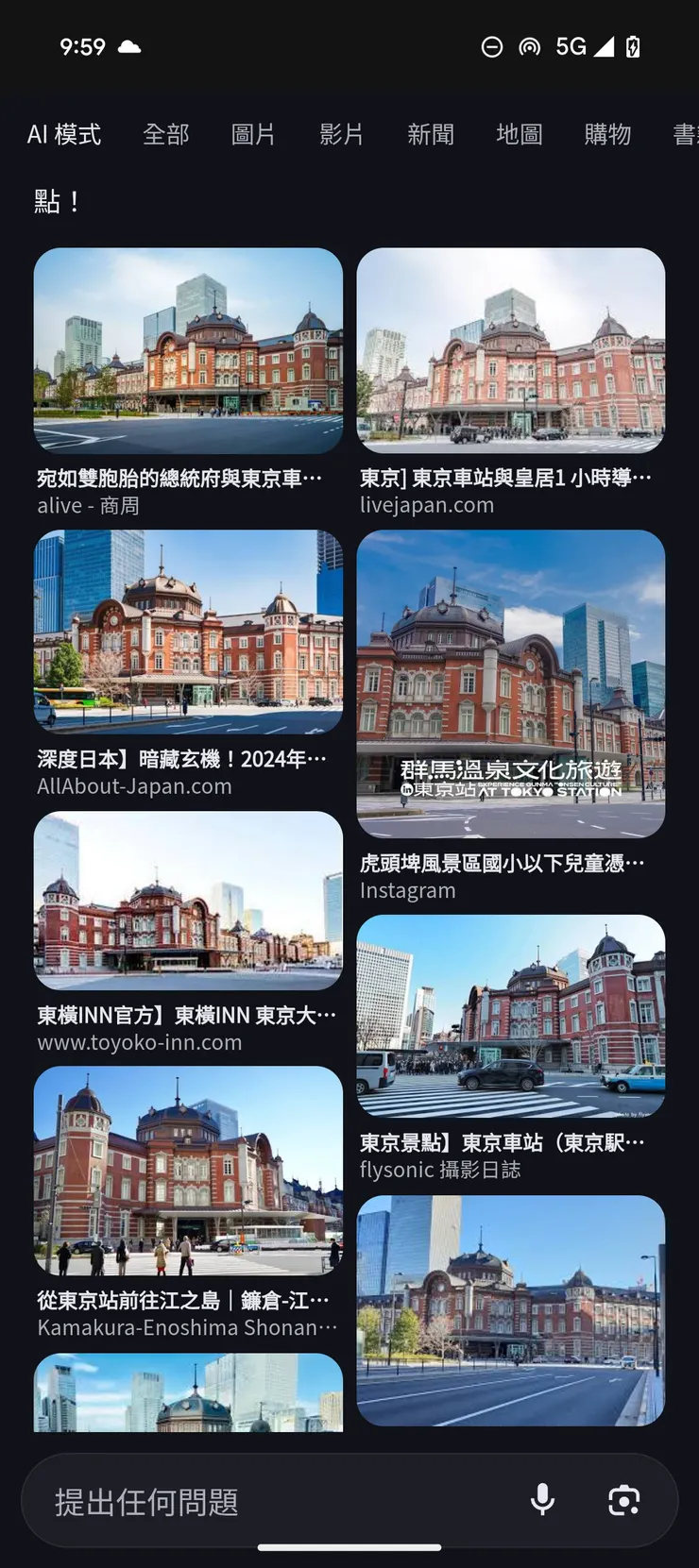Tap the battery indicator
Image resolution: width=699 pixels, height=1568 pixels.
click(635, 44)
